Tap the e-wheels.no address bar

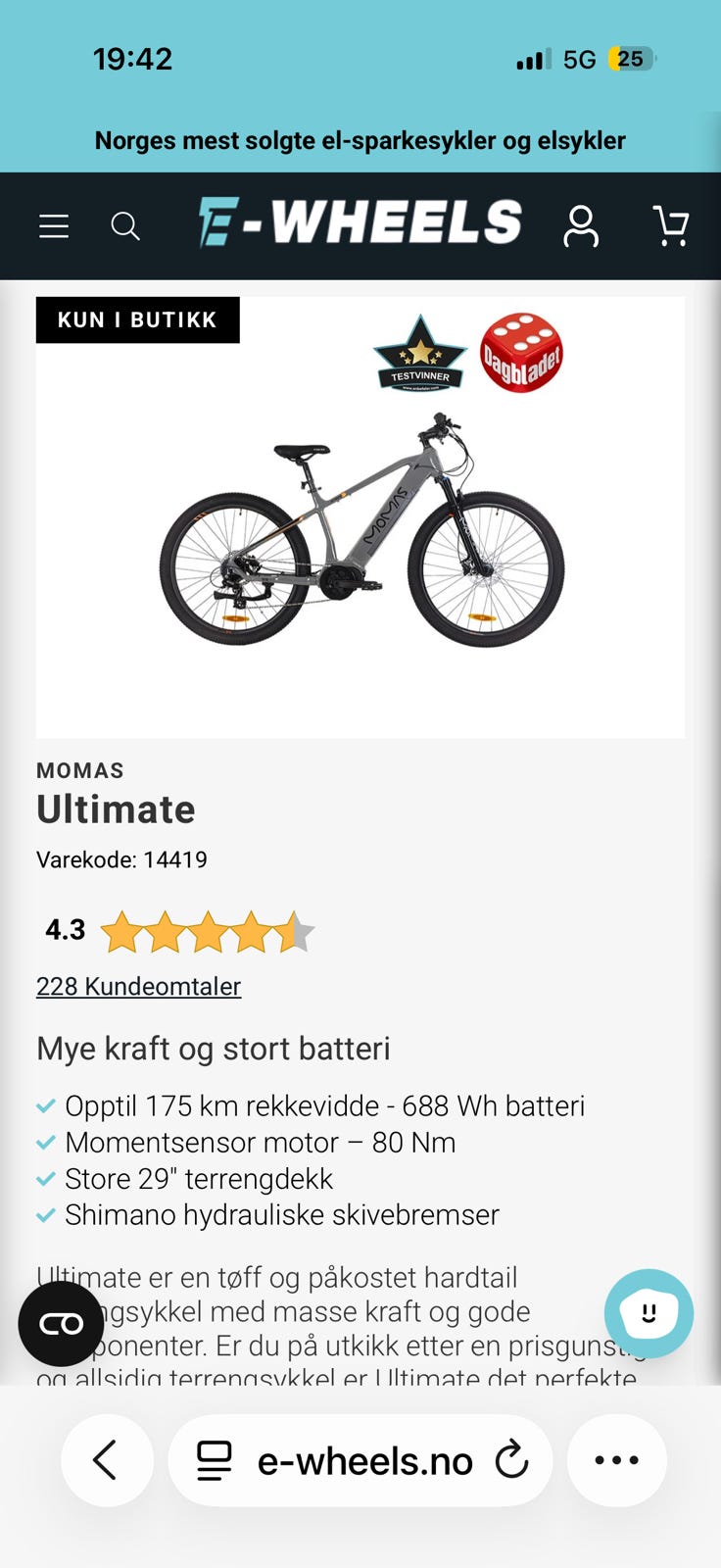(x=360, y=1459)
